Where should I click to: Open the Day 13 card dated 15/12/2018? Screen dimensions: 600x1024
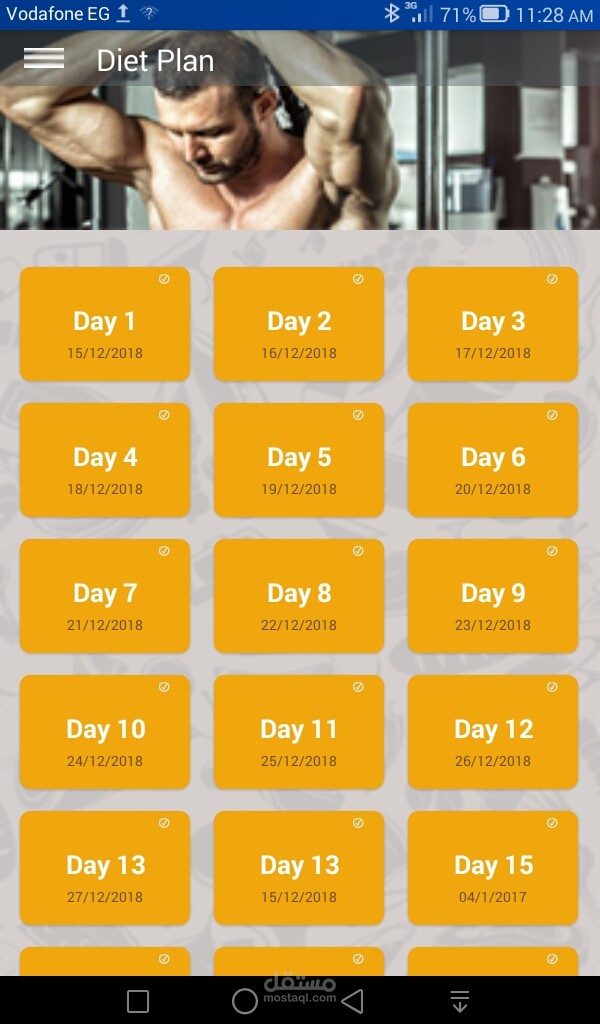point(299,868)
